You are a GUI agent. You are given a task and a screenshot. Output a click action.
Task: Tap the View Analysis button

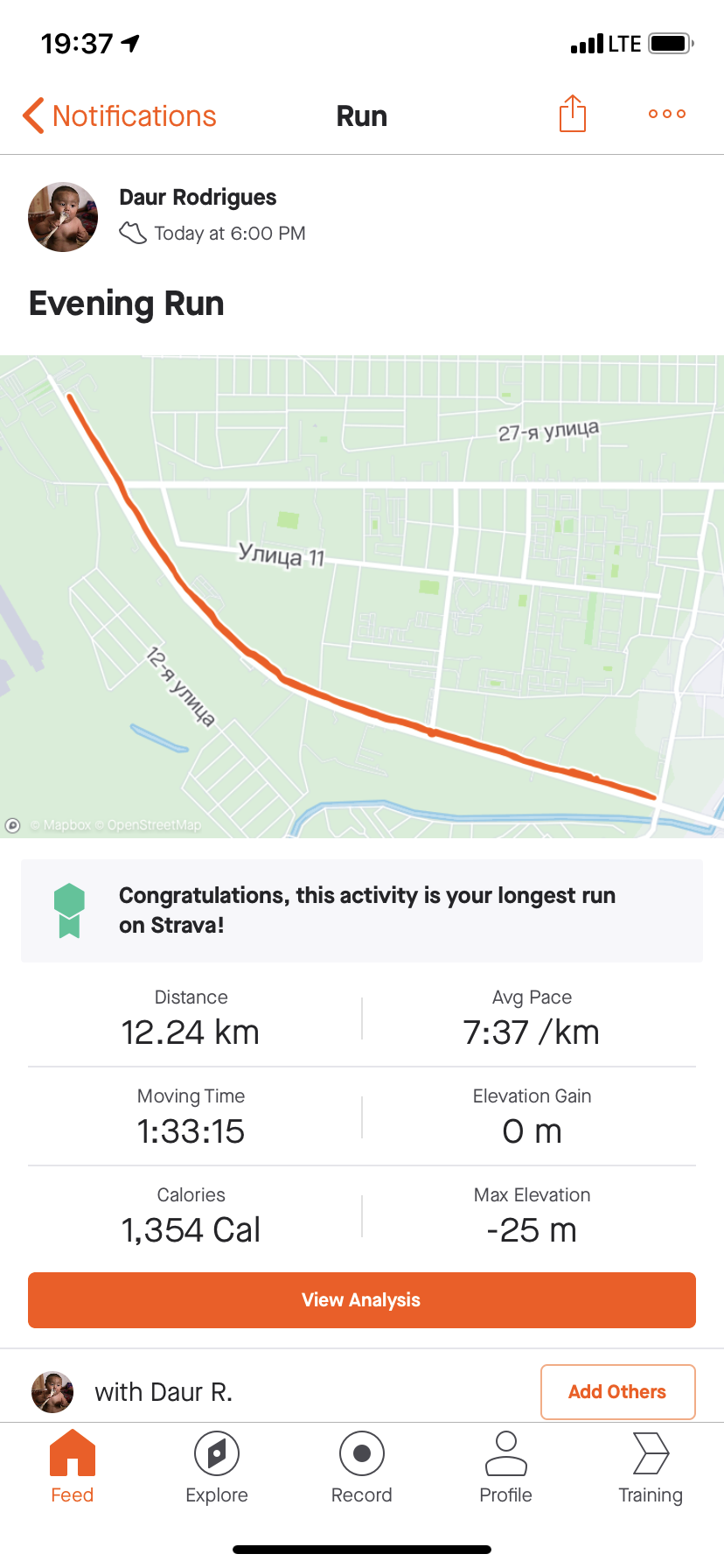pos(362,1299)
